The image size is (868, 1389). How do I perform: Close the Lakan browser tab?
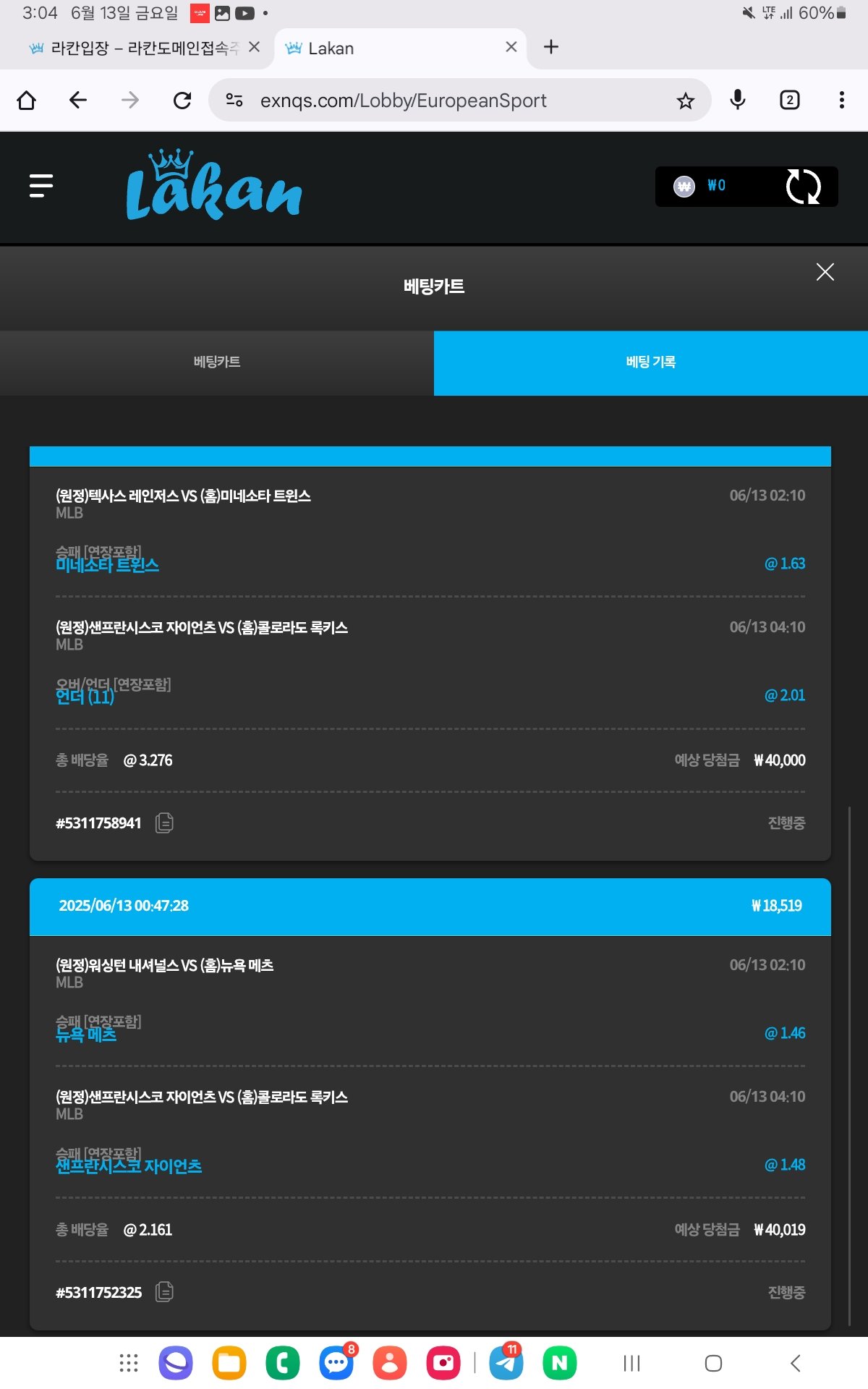click(x=511, y=47)
